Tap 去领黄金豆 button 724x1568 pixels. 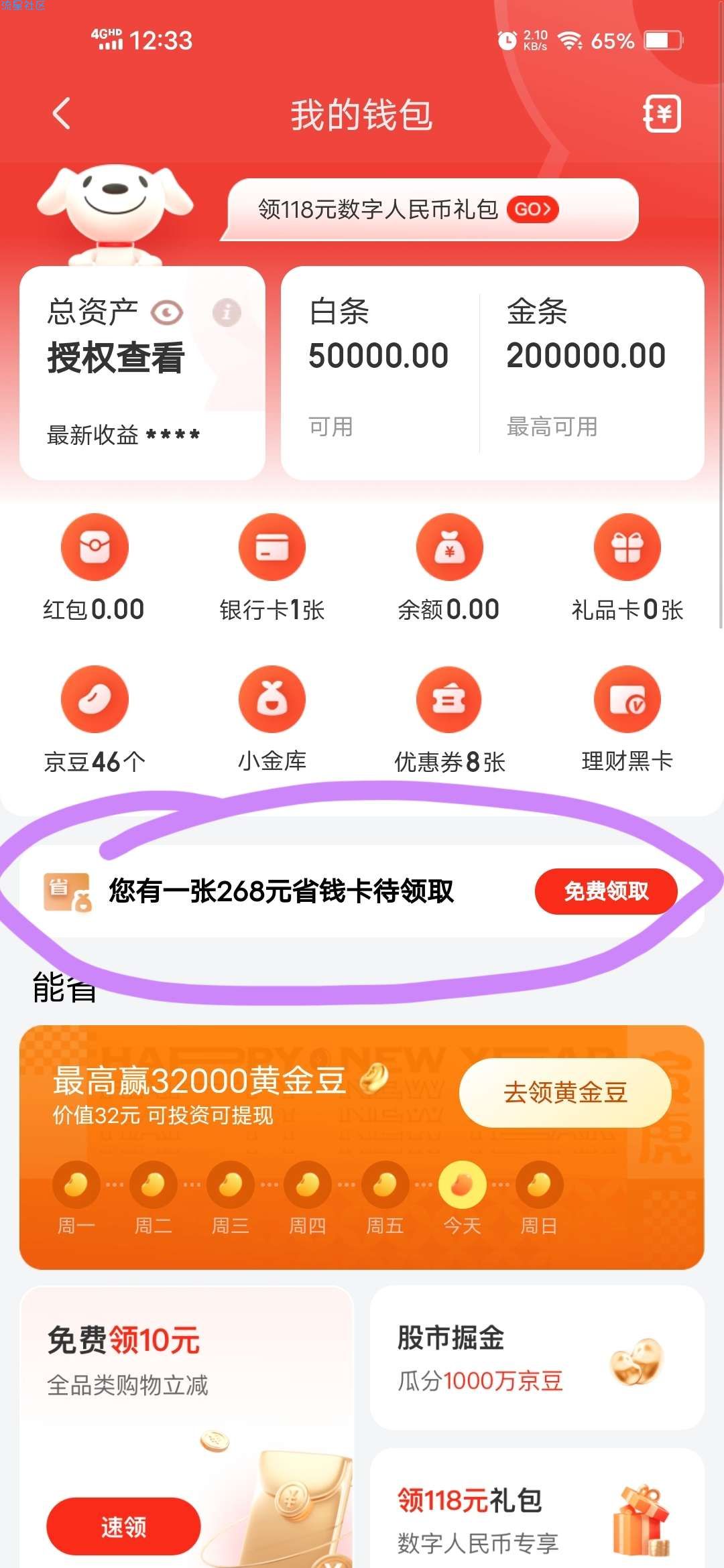tap(565, 1093)
